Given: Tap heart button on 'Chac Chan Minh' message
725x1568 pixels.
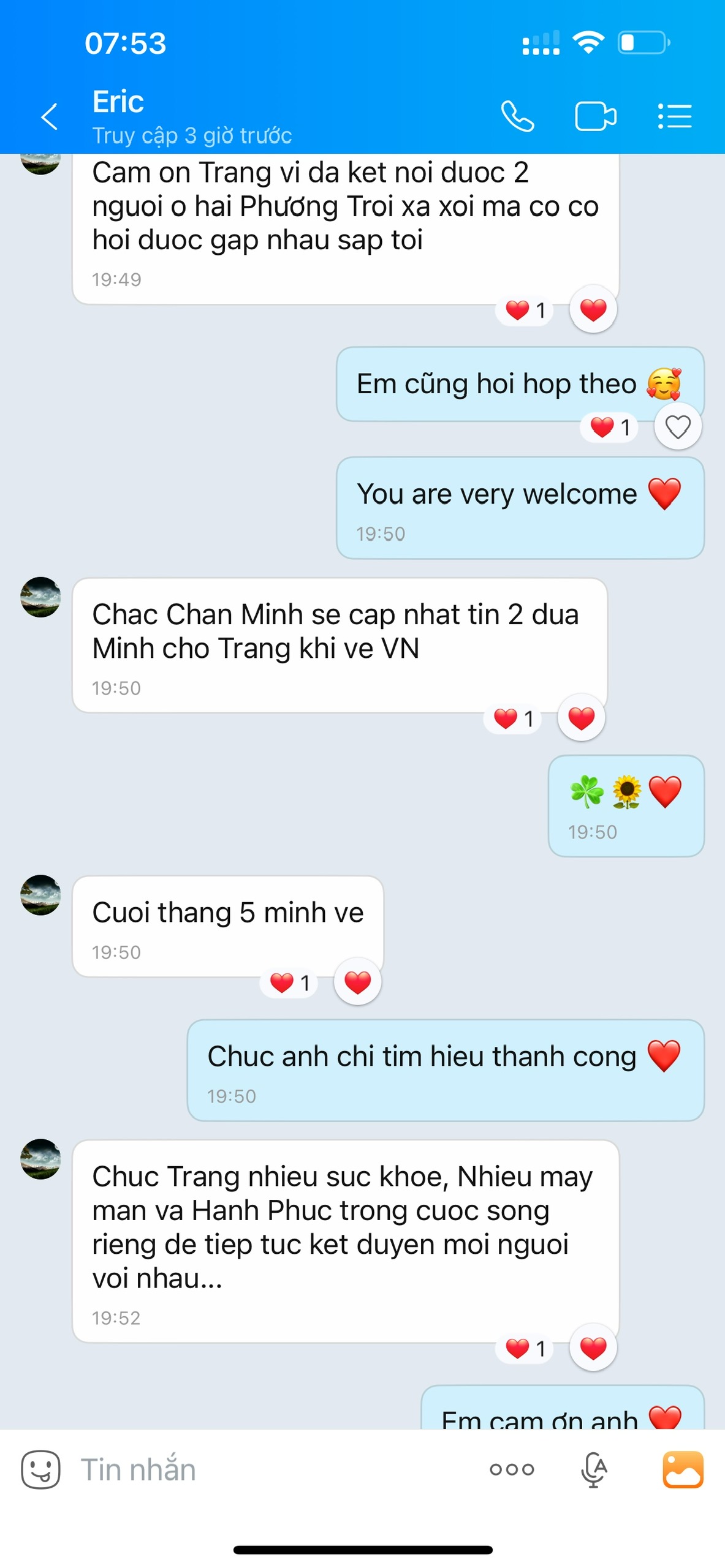Looking at the screenshot, I should pos(581,718).
